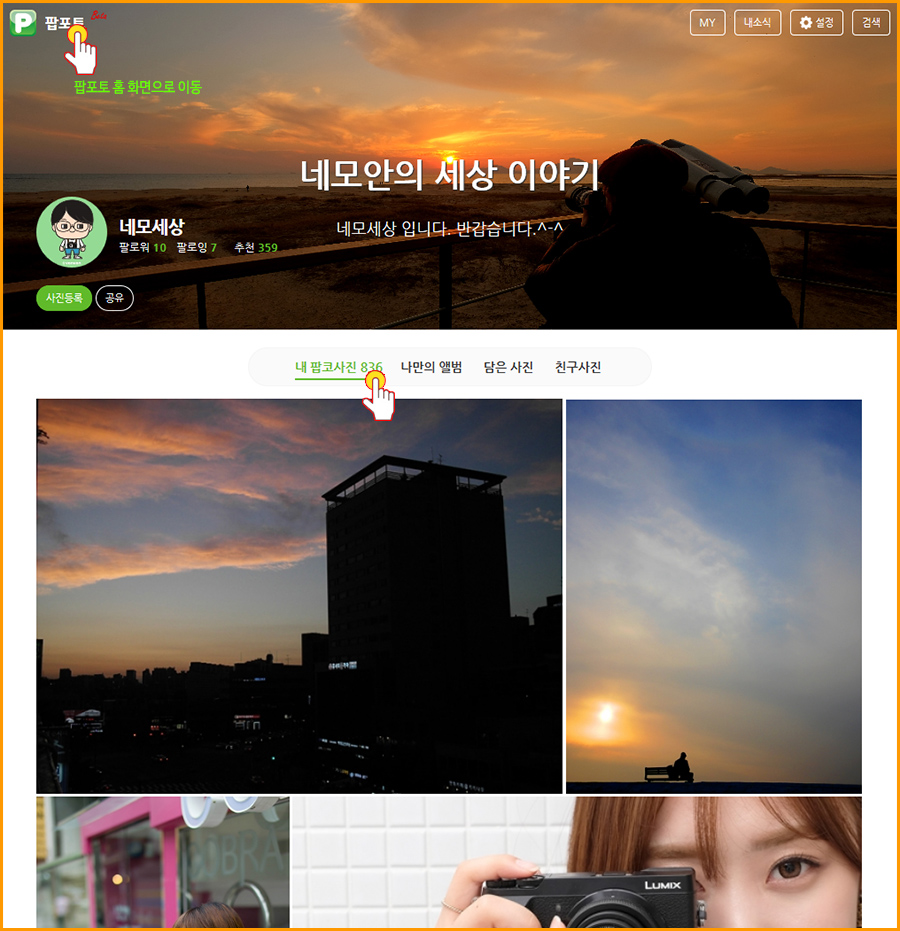The height and width of the screenshot is (931, 900).
Task: Open the 네모세상 profile avatar
Action: [71, 232]
